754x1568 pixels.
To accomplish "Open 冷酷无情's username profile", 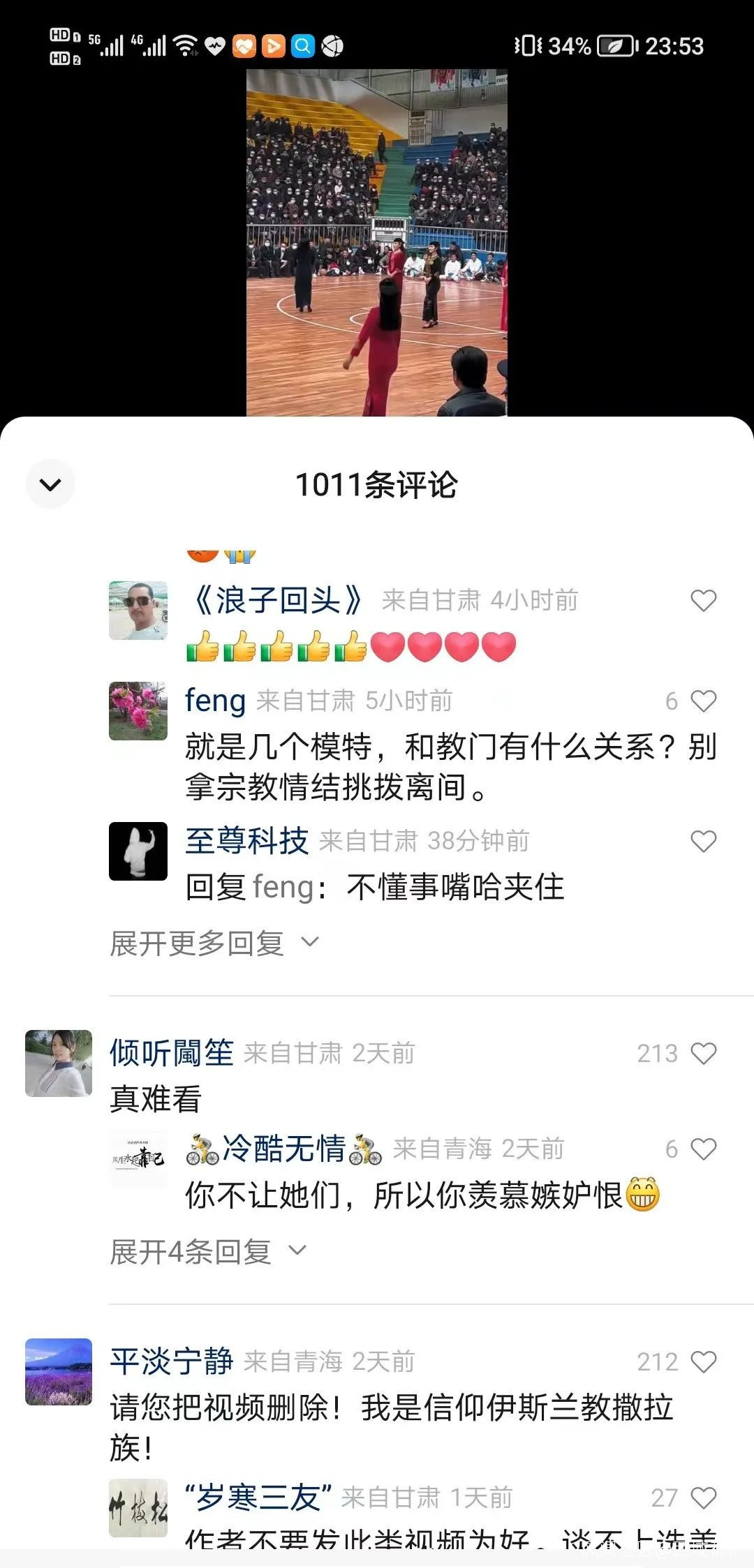I will pos(283,1149).
